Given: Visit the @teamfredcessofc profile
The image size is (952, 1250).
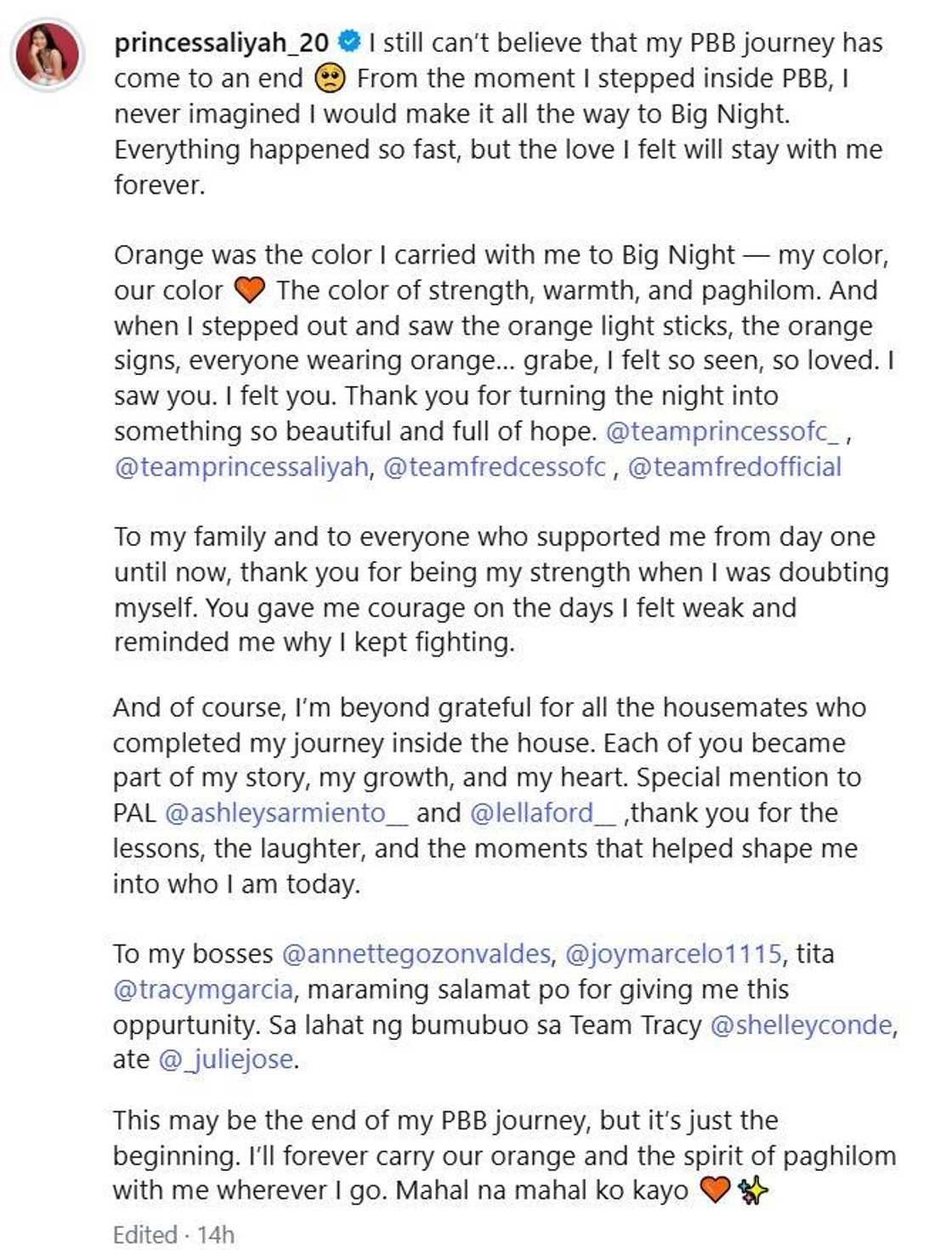Looking at the screenshot, I should click(494, 467).
